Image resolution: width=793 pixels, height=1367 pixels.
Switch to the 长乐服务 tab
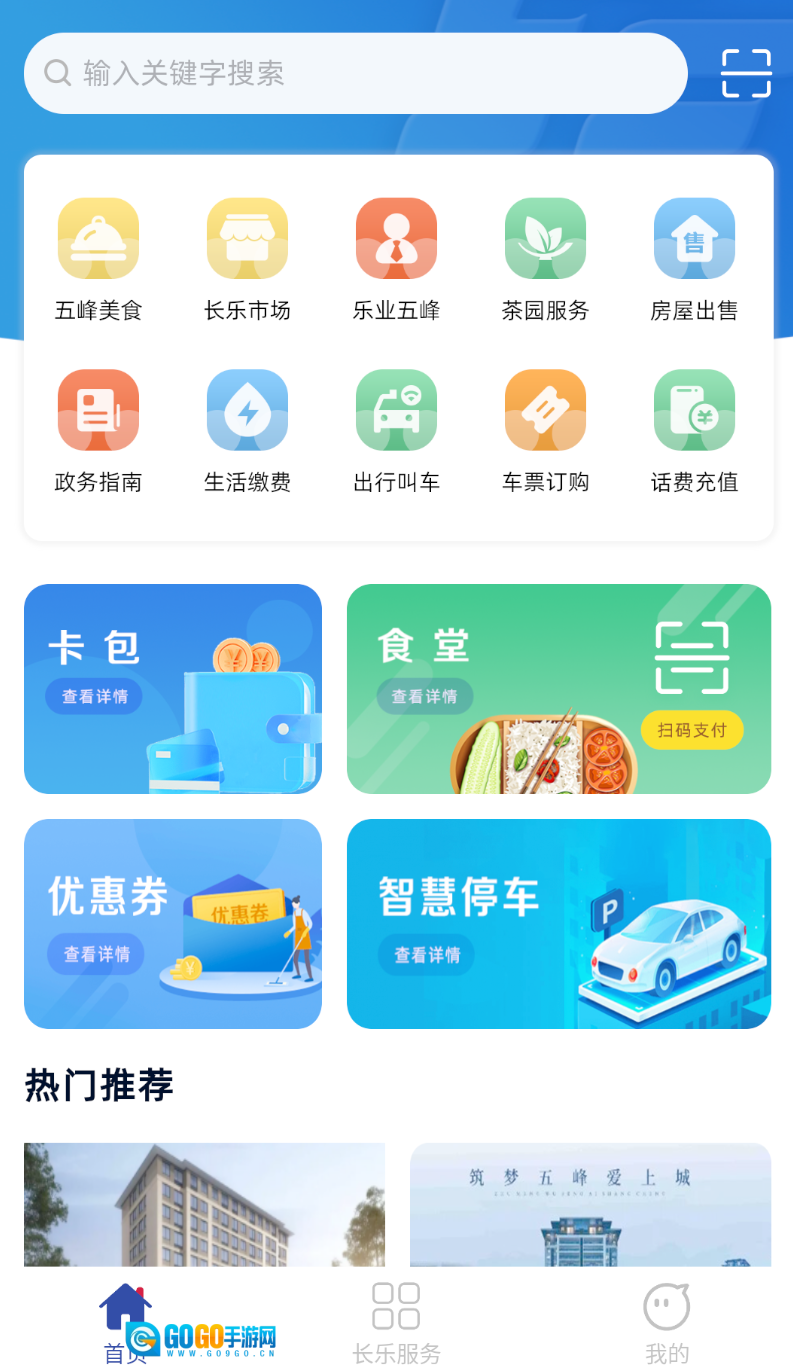coord(396,1322)
